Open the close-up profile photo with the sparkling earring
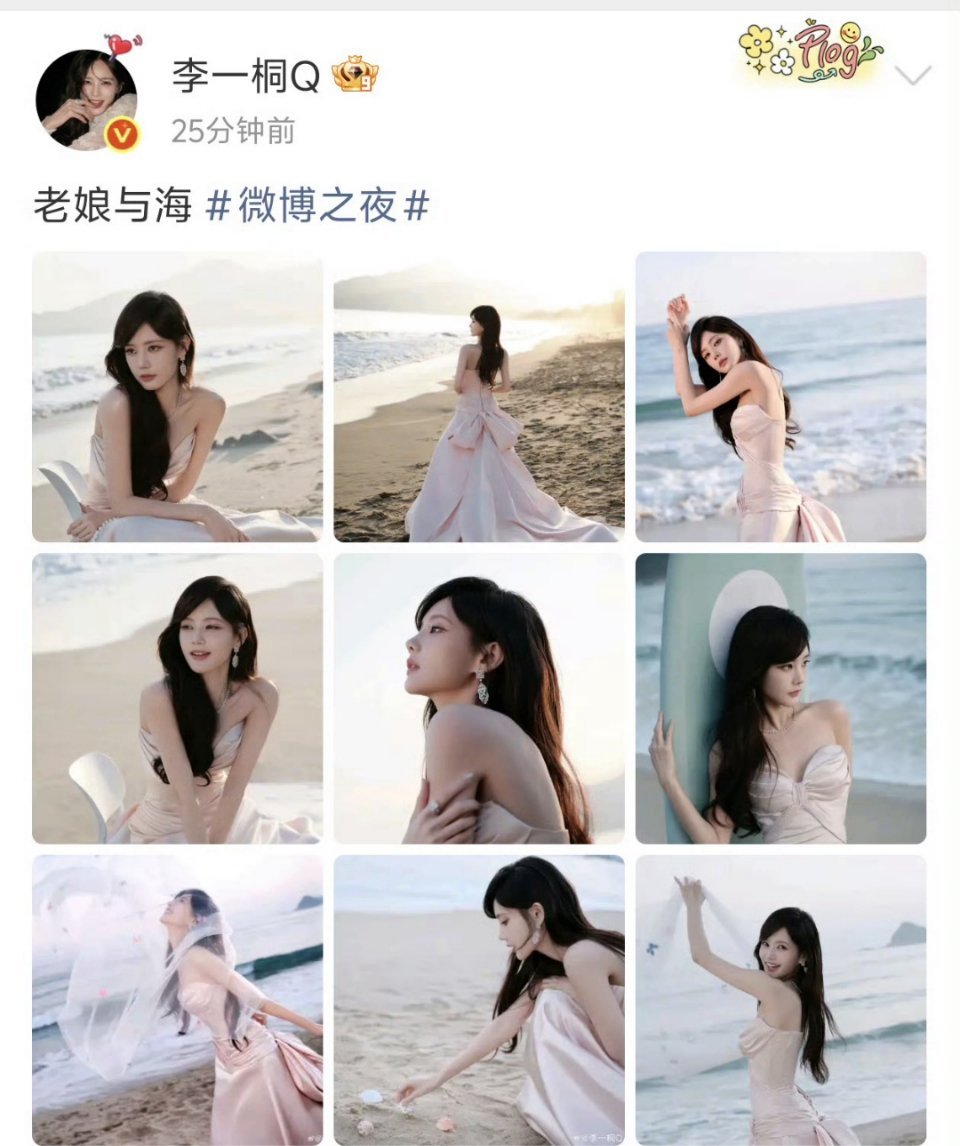 [479, 697]
